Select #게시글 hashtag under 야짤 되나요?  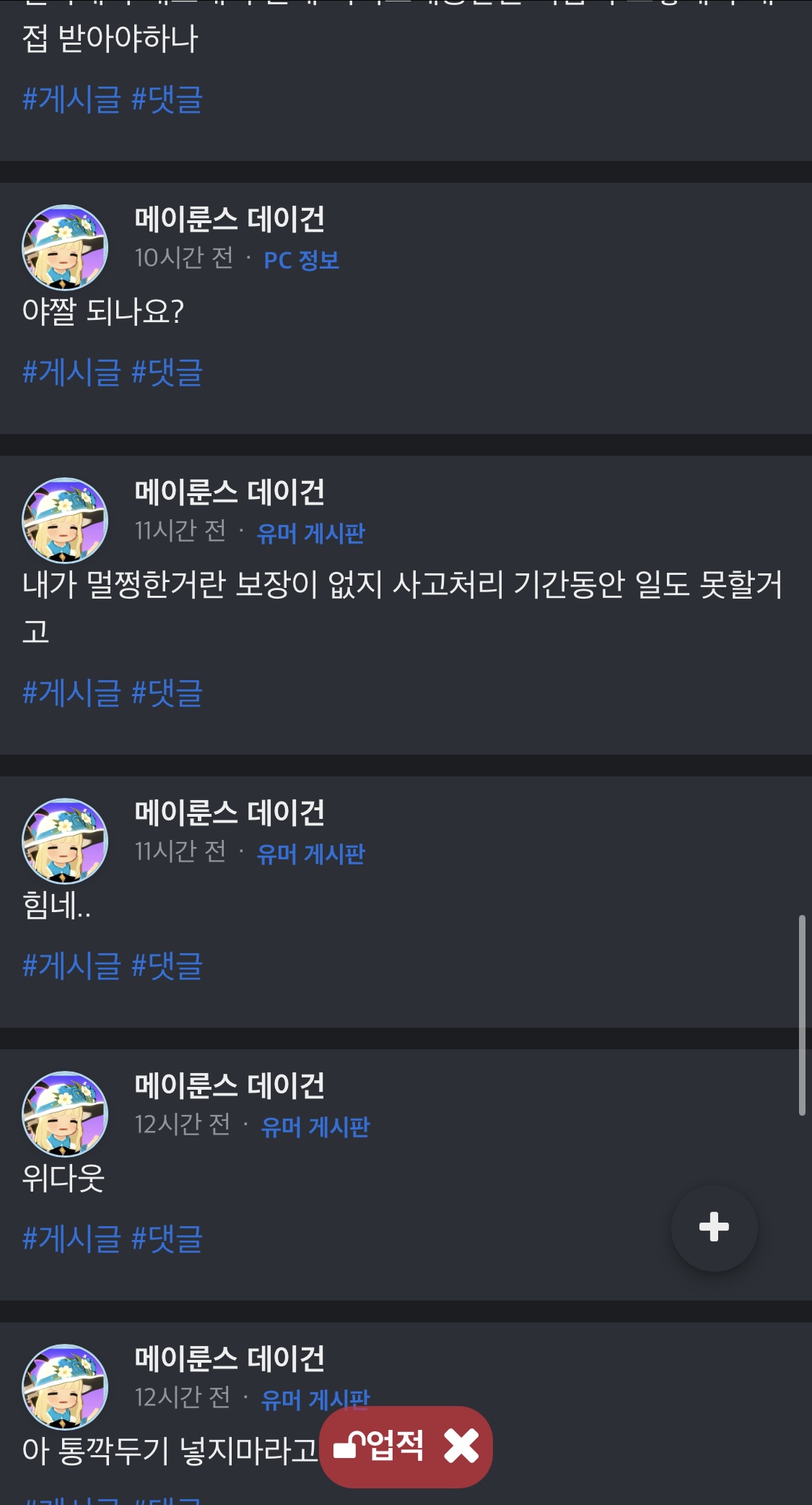(71, 373)
